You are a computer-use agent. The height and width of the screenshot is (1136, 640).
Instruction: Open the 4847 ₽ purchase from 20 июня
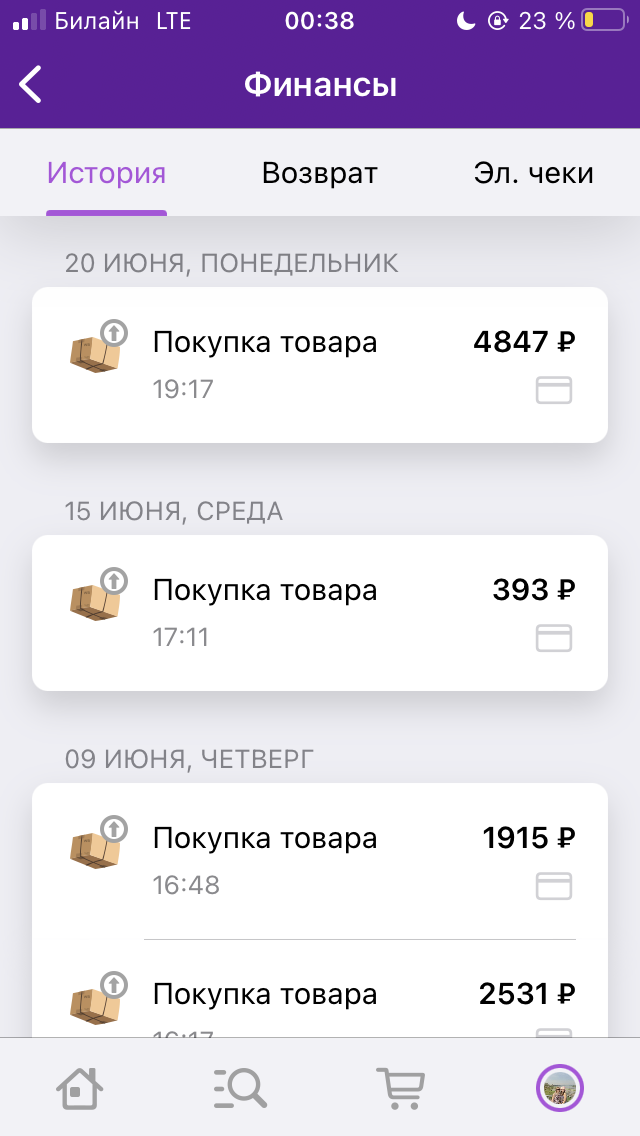tap(320, 365)
